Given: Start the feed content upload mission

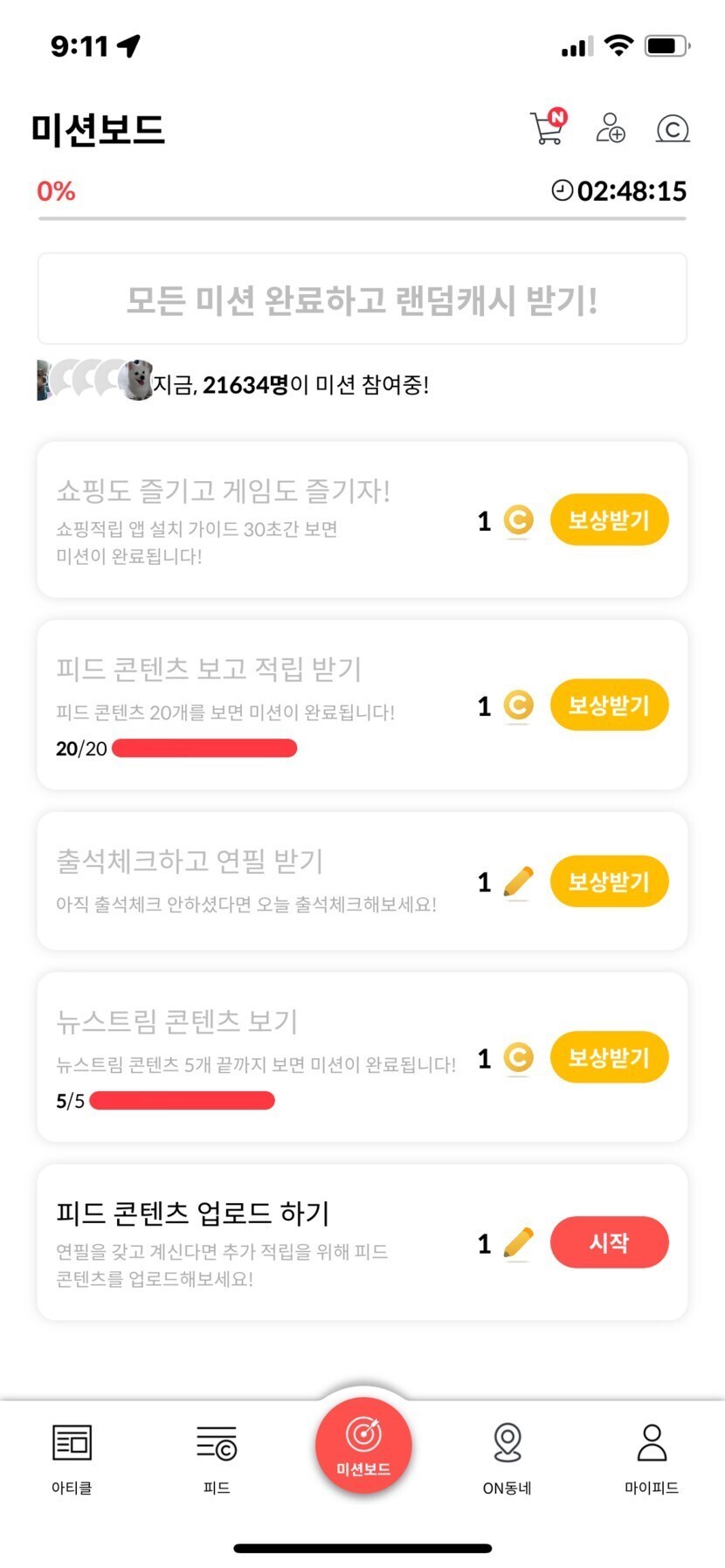Looking at the screenshot, I should pyautogui.click(x=609, y=1242).
